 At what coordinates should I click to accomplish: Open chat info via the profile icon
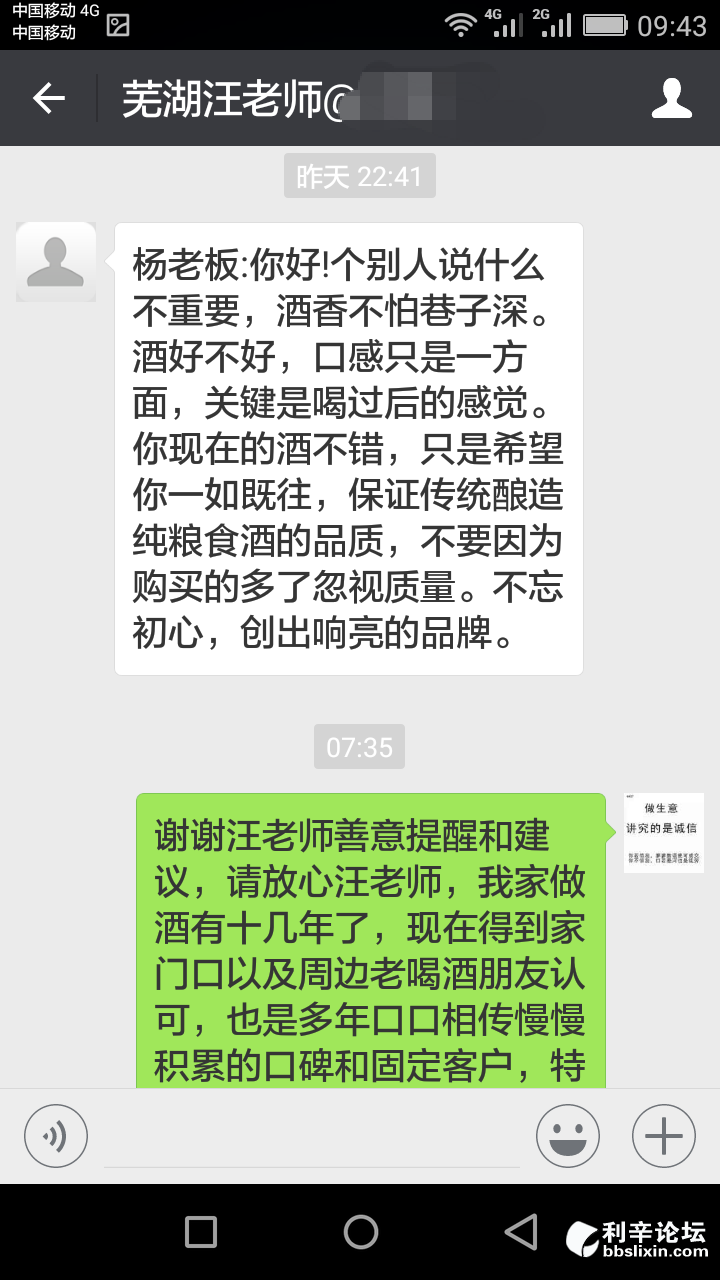(x=672, y=98)
